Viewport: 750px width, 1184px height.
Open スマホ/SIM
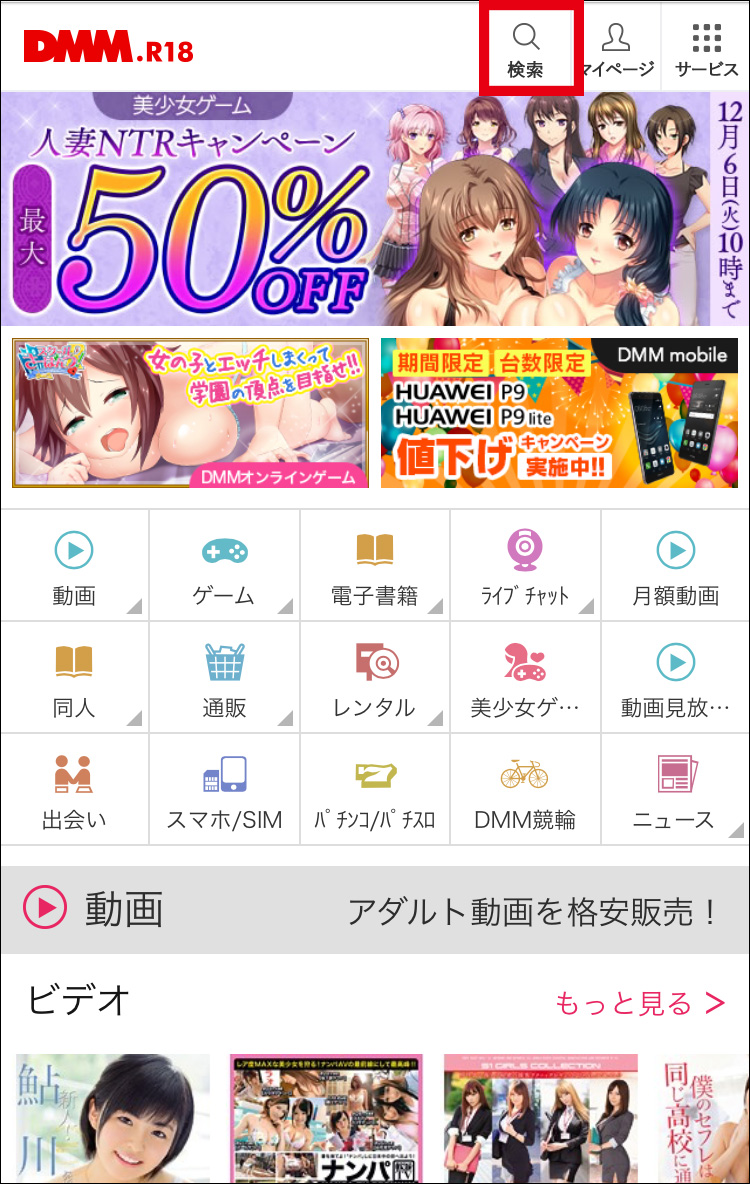[x=224, y=791]
